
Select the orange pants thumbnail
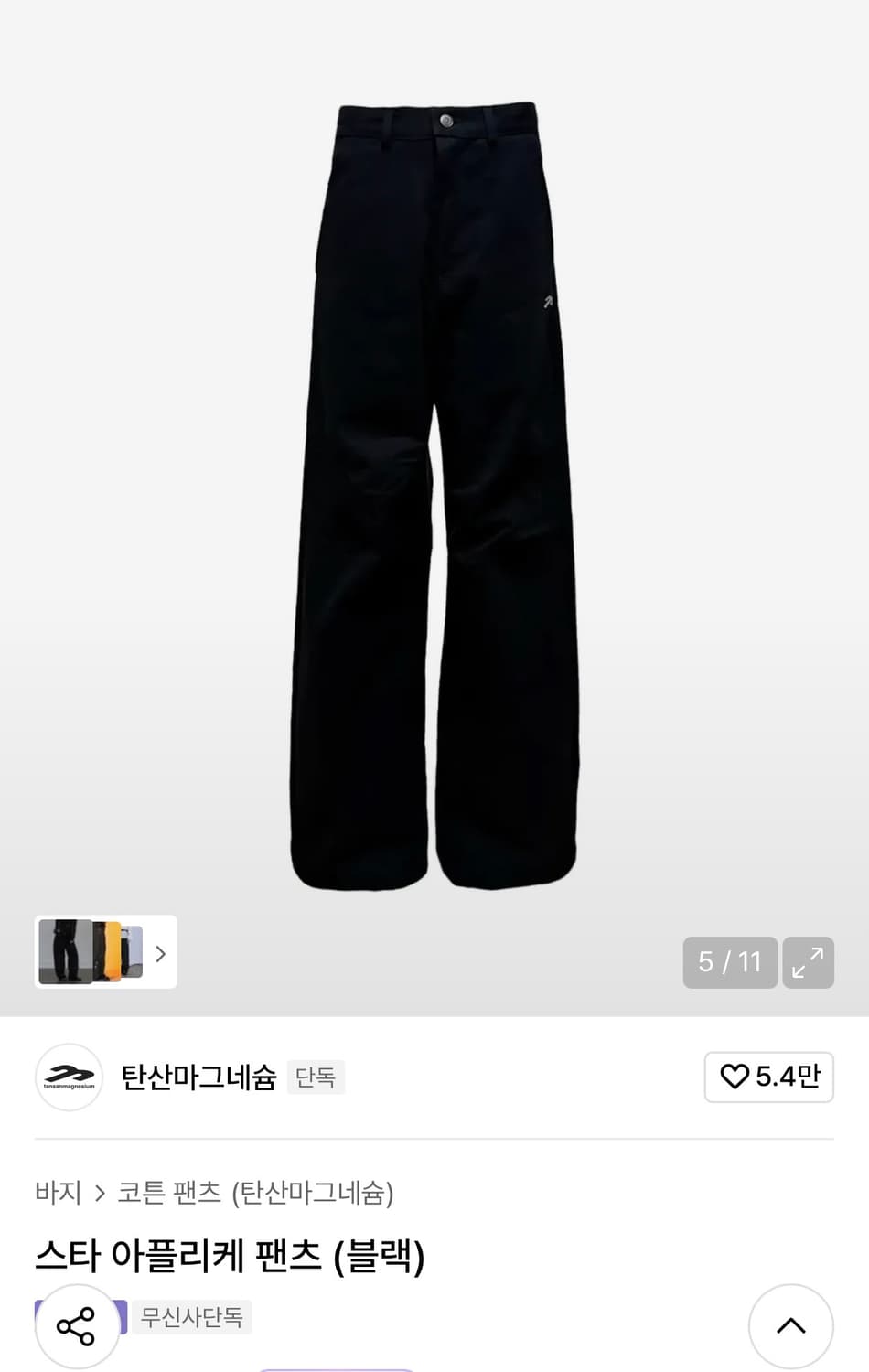coord(112,953)
